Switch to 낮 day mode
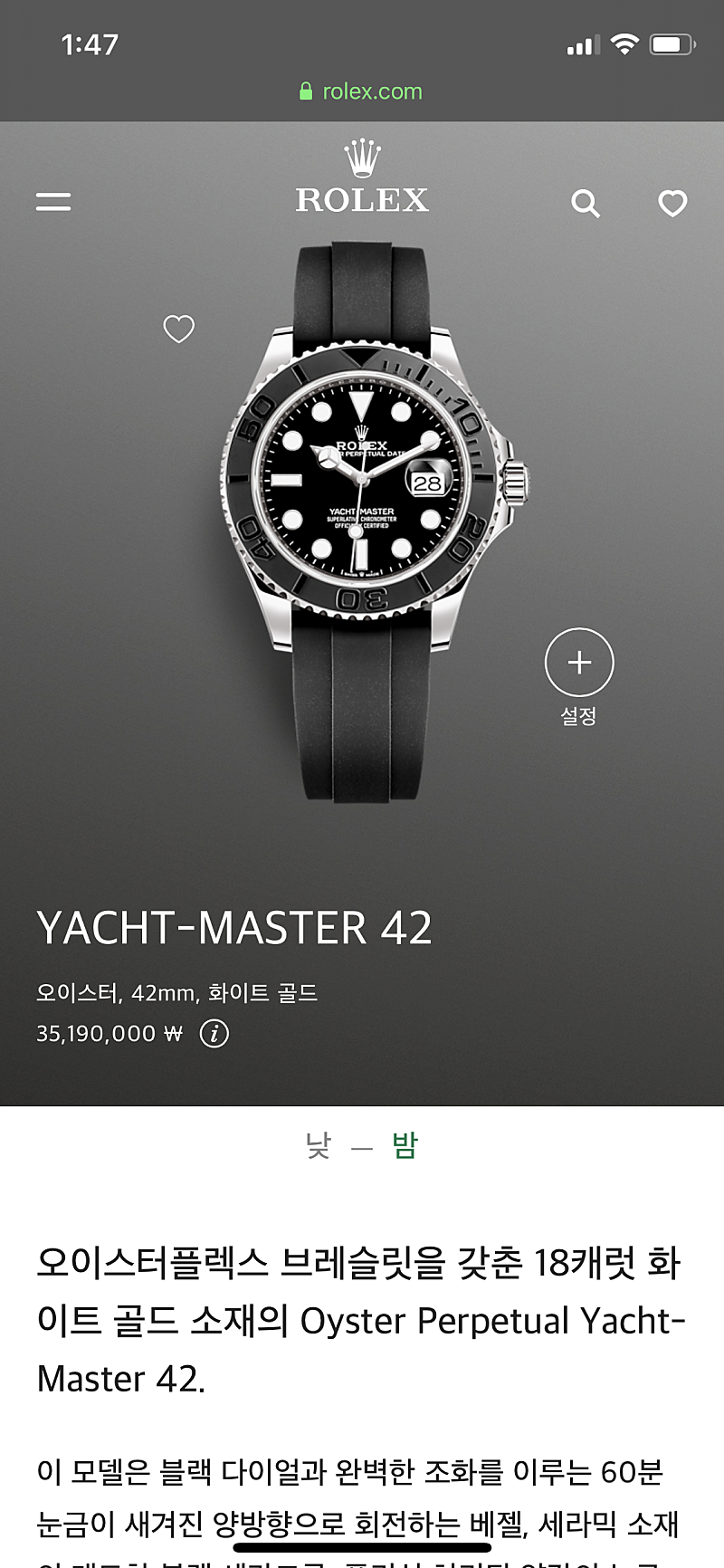724x1568 pixels. click(319, 1146)
